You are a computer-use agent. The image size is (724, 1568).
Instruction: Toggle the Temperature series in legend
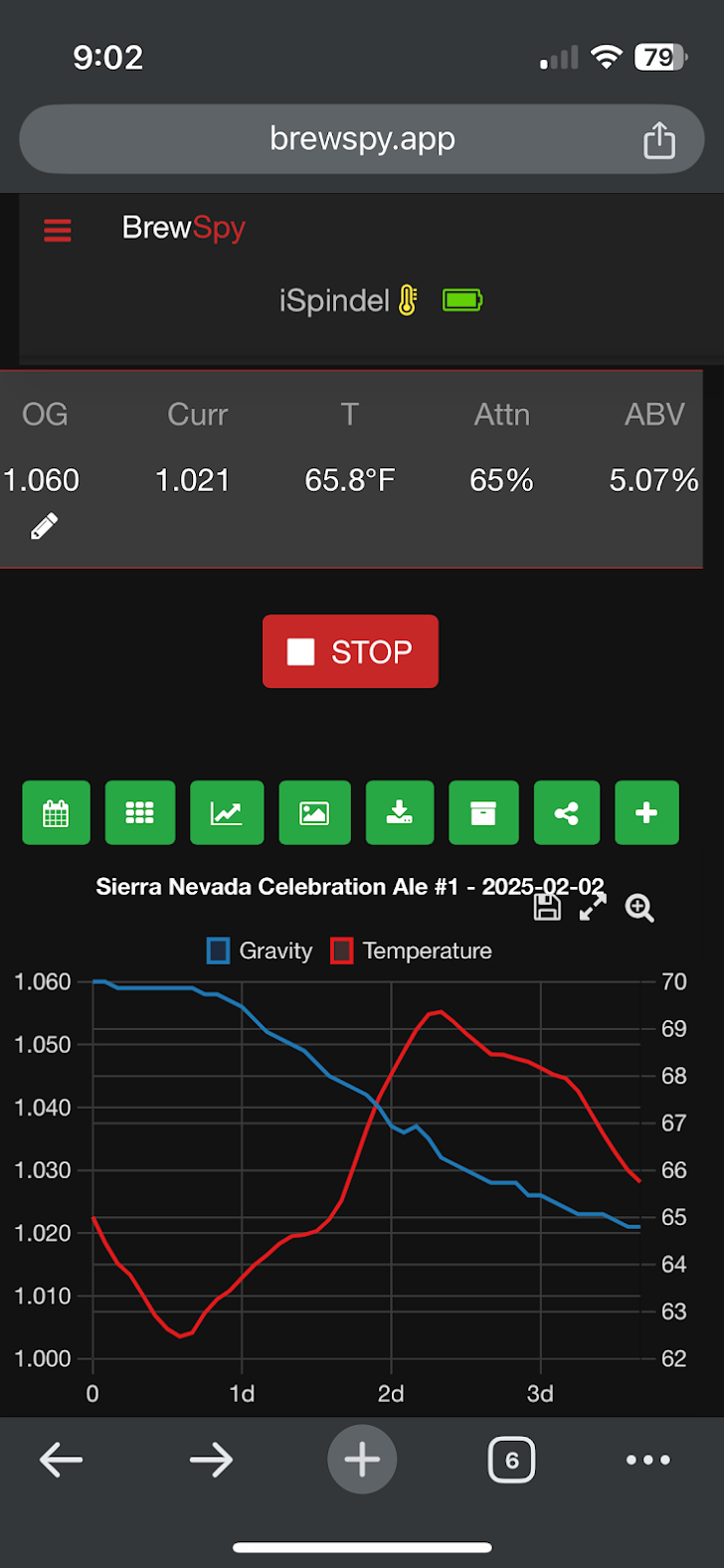tap(411, 951)
